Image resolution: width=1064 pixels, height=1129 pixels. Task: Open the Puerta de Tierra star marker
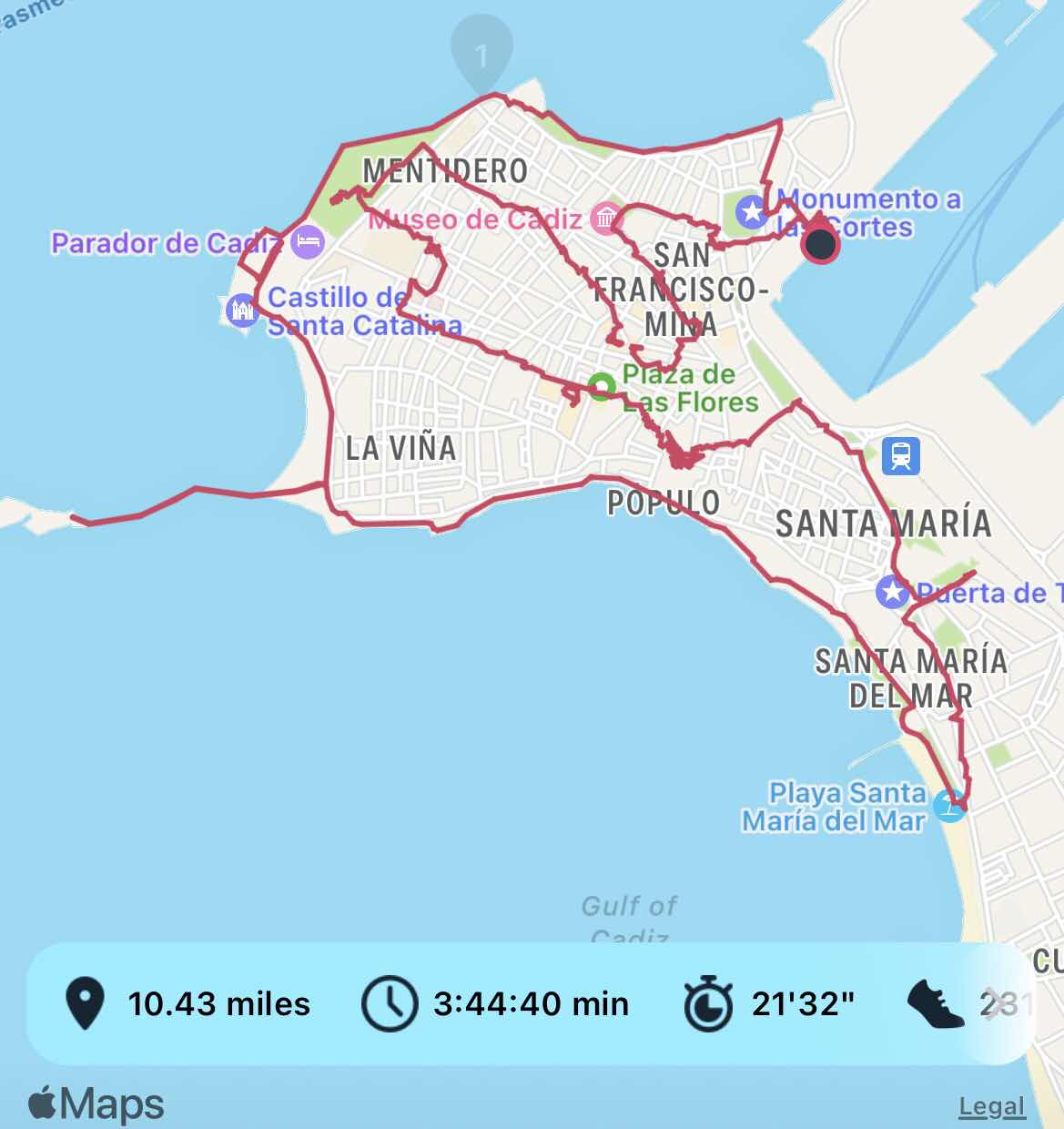point(892,593)
